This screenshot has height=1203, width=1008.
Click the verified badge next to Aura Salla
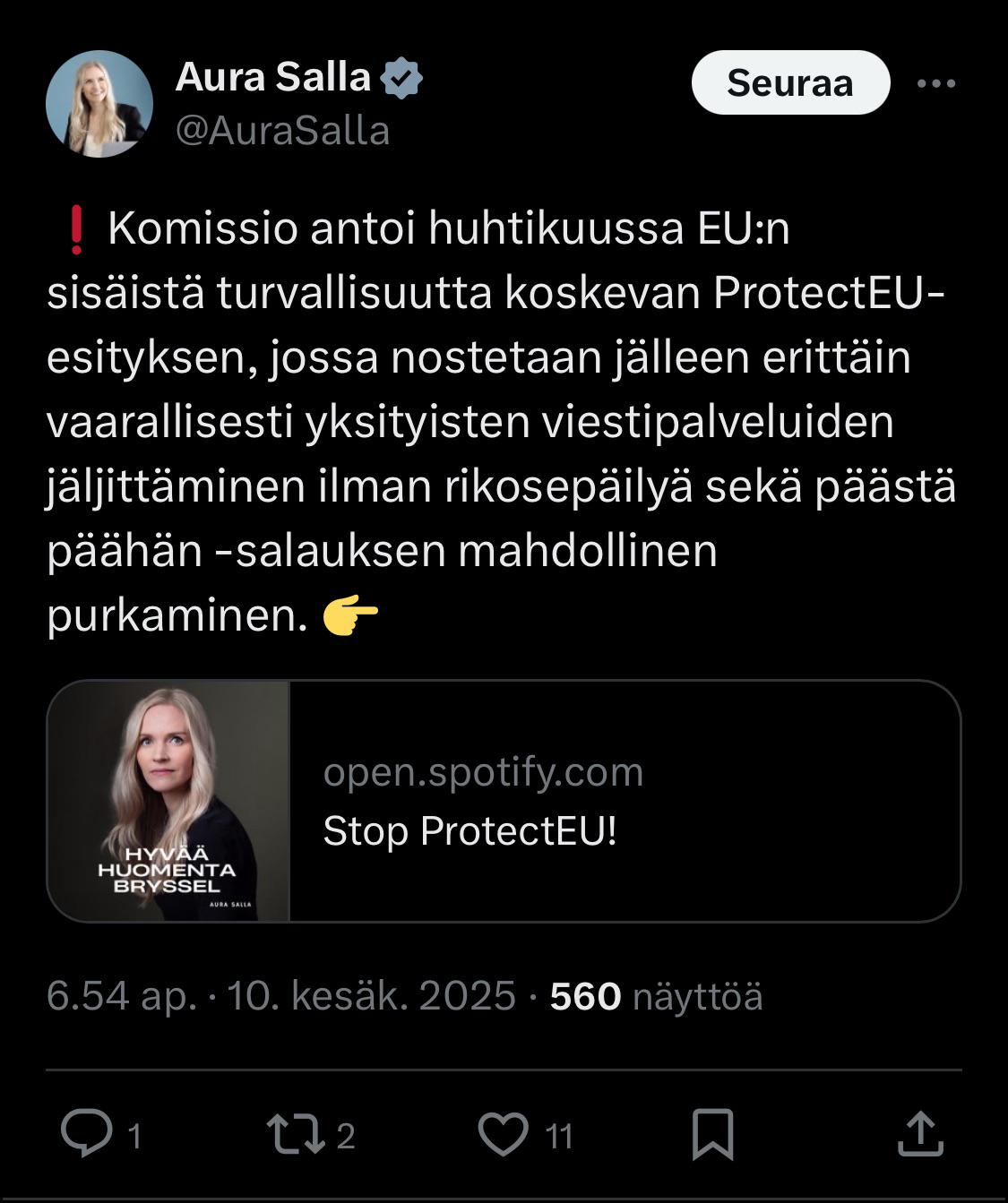pos(401,77)
